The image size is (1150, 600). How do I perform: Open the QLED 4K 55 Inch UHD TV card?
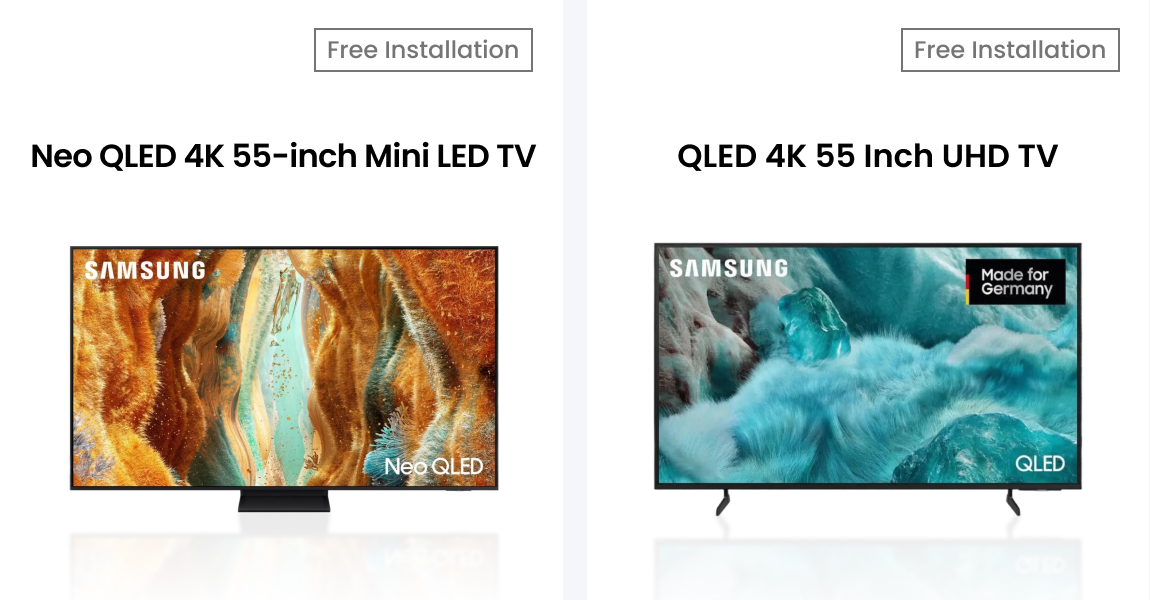click(x=867, y=157)
